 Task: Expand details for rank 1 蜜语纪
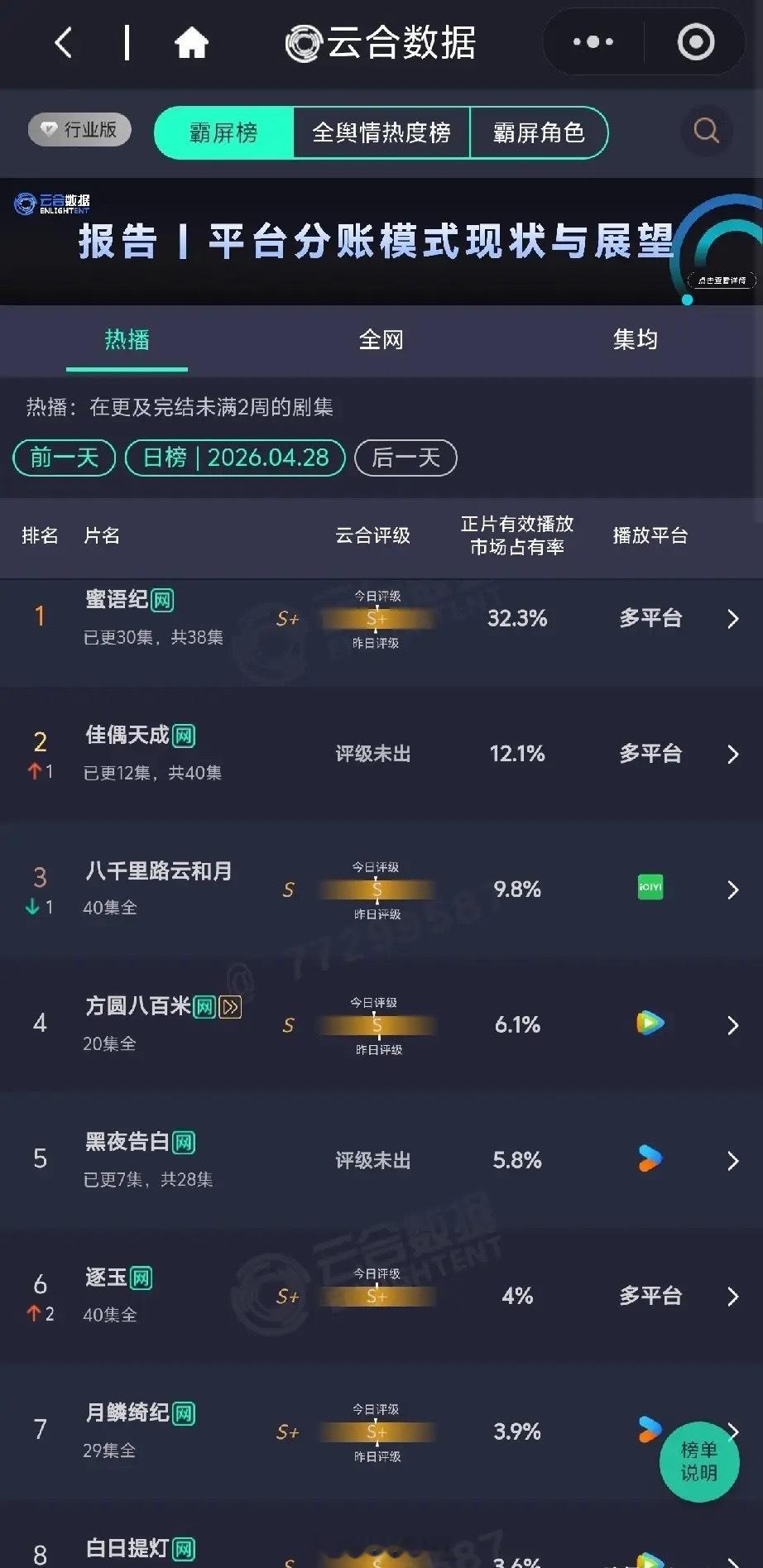pyautogui.click(x=732, y=618)
